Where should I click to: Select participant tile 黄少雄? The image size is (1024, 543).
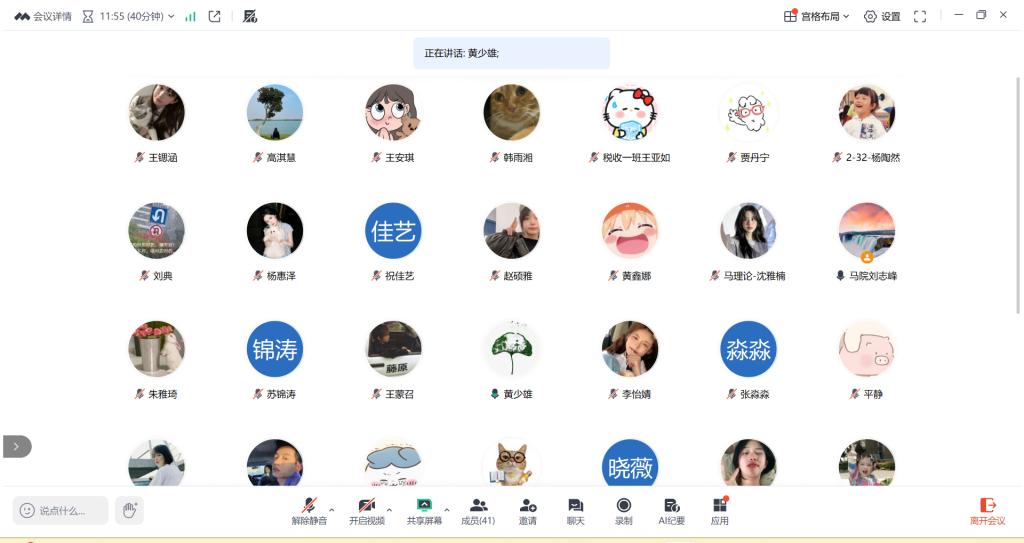511,349
